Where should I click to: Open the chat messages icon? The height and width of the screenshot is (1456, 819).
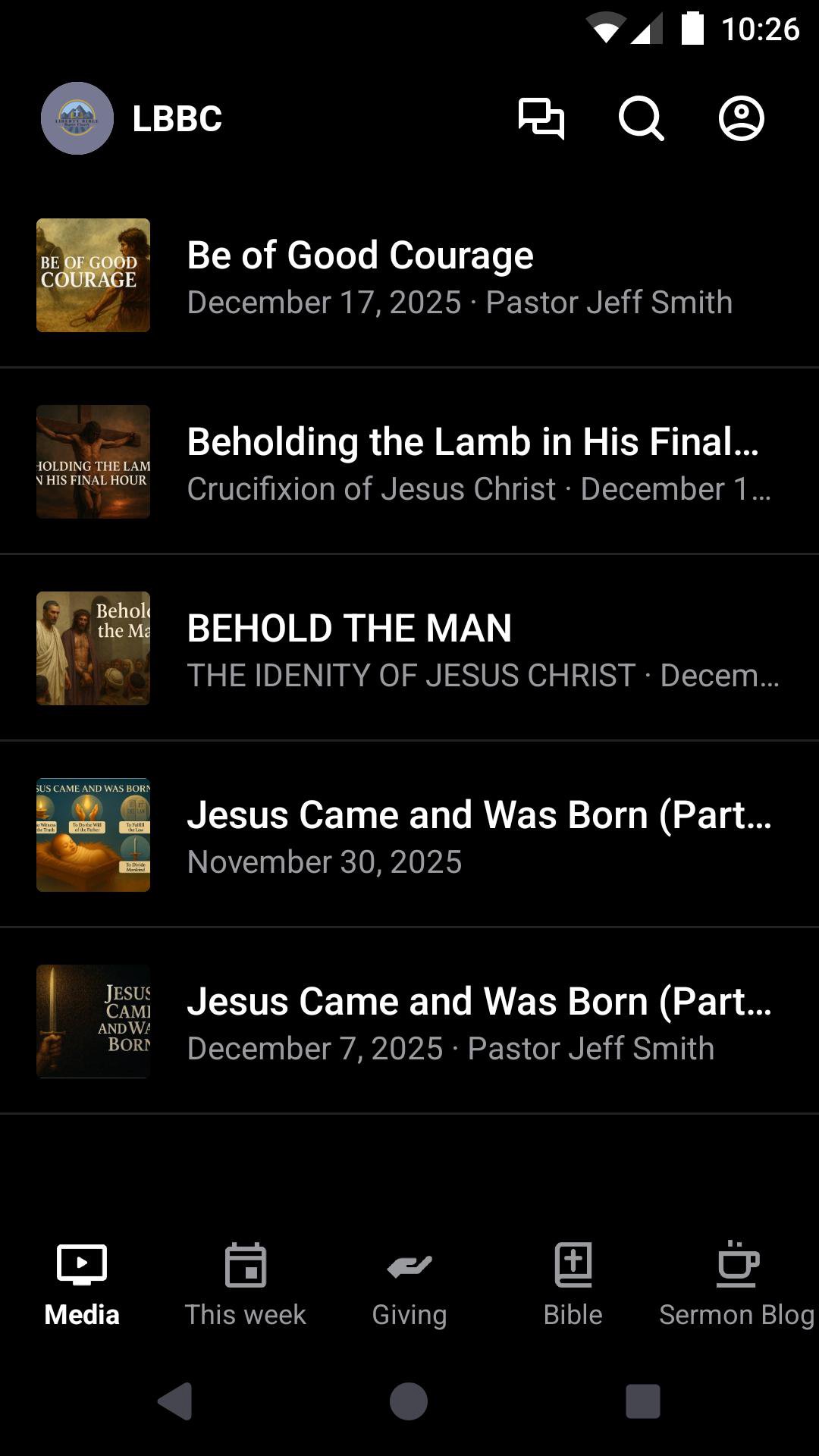541,118
